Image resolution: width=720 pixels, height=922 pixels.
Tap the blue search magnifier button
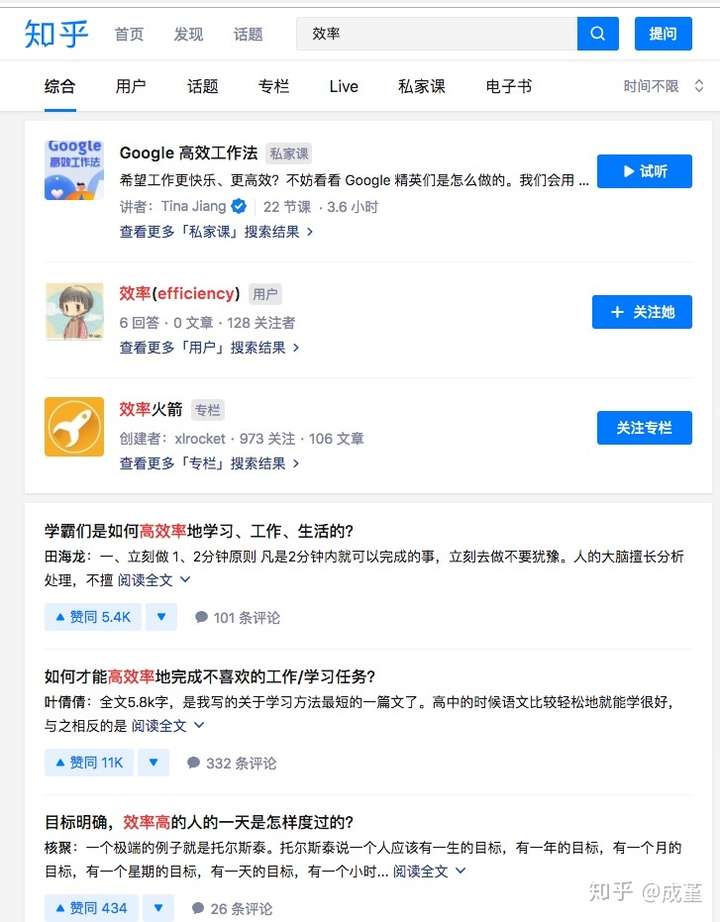pyautogui.click(x=597, y=34)
